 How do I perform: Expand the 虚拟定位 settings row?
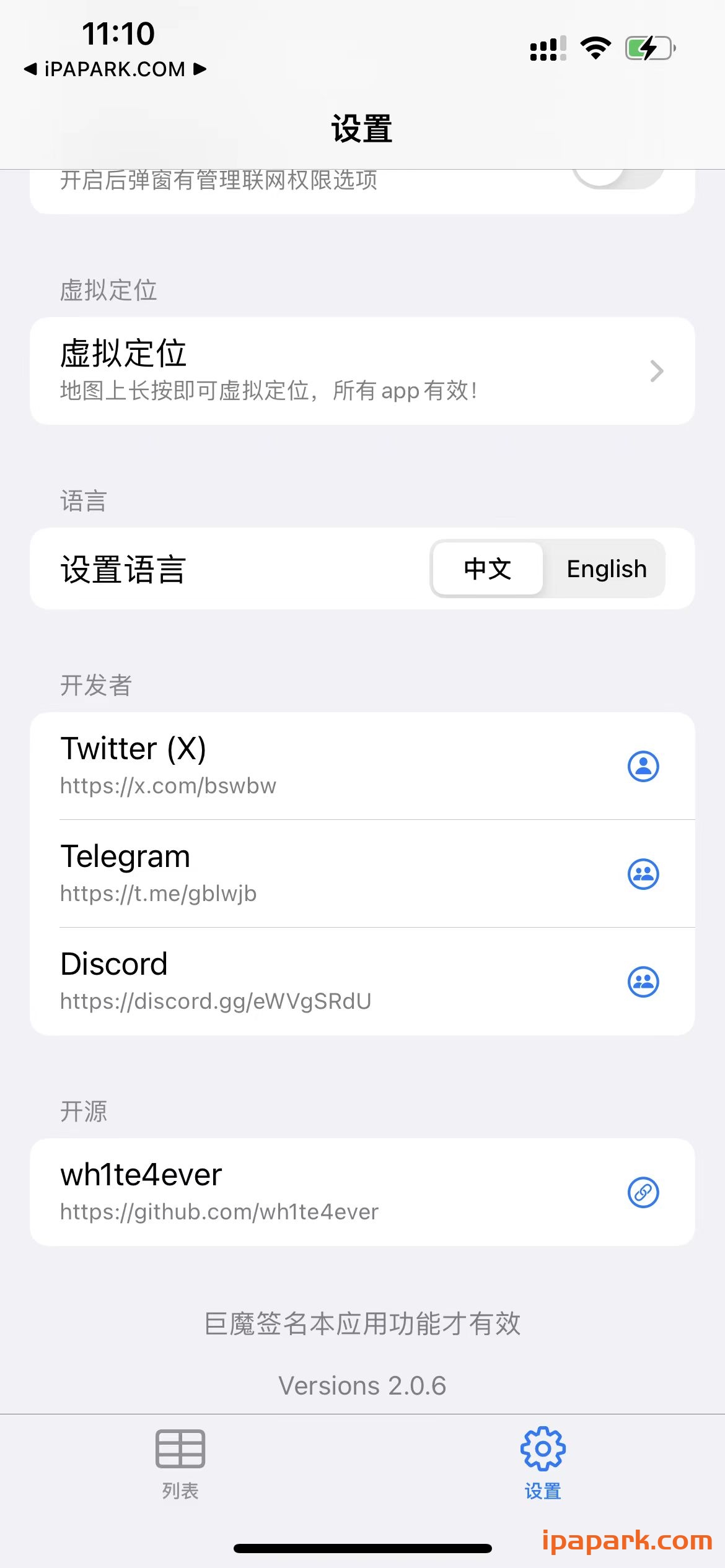[x=362, y=370]
